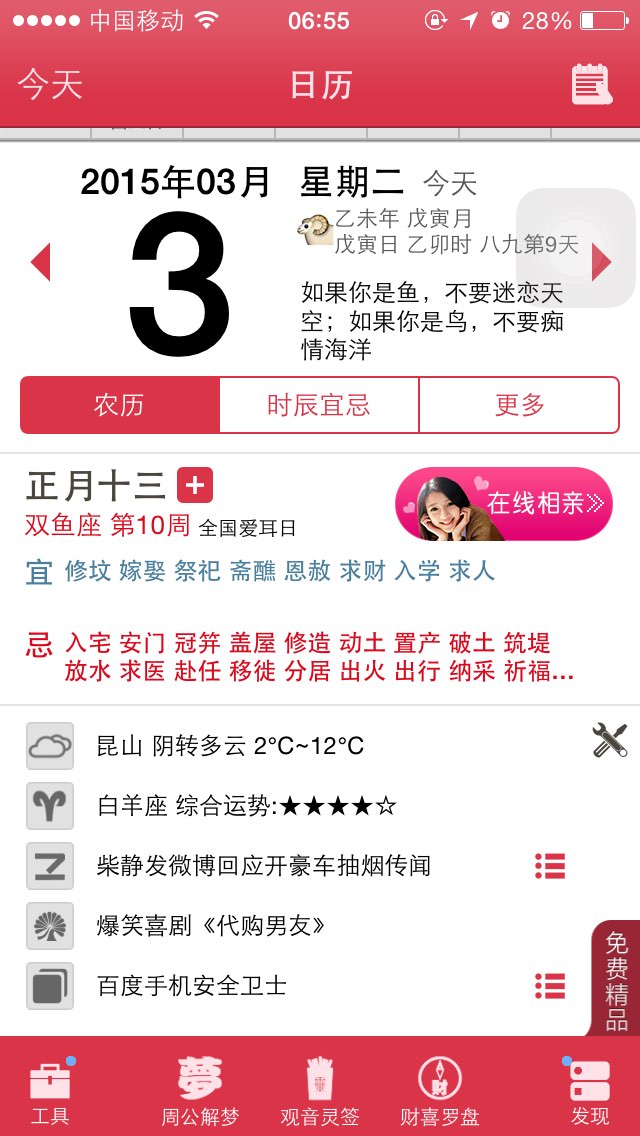Go to the previous day arrow
This screenshot has height=1136, width=640.
(x=41, y=262)
